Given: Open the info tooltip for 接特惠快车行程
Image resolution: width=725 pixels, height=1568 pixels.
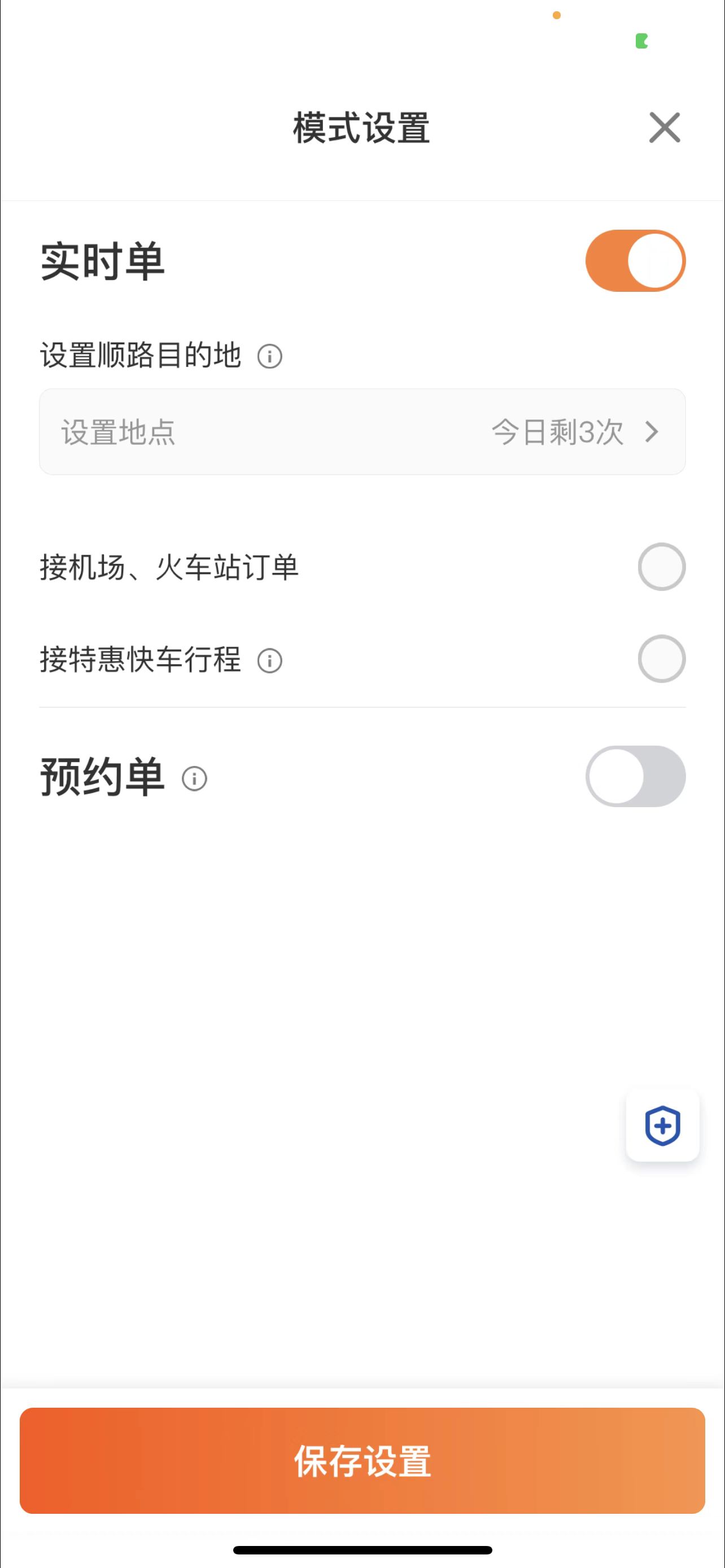Looking at the screenshot, I should 270,659.
